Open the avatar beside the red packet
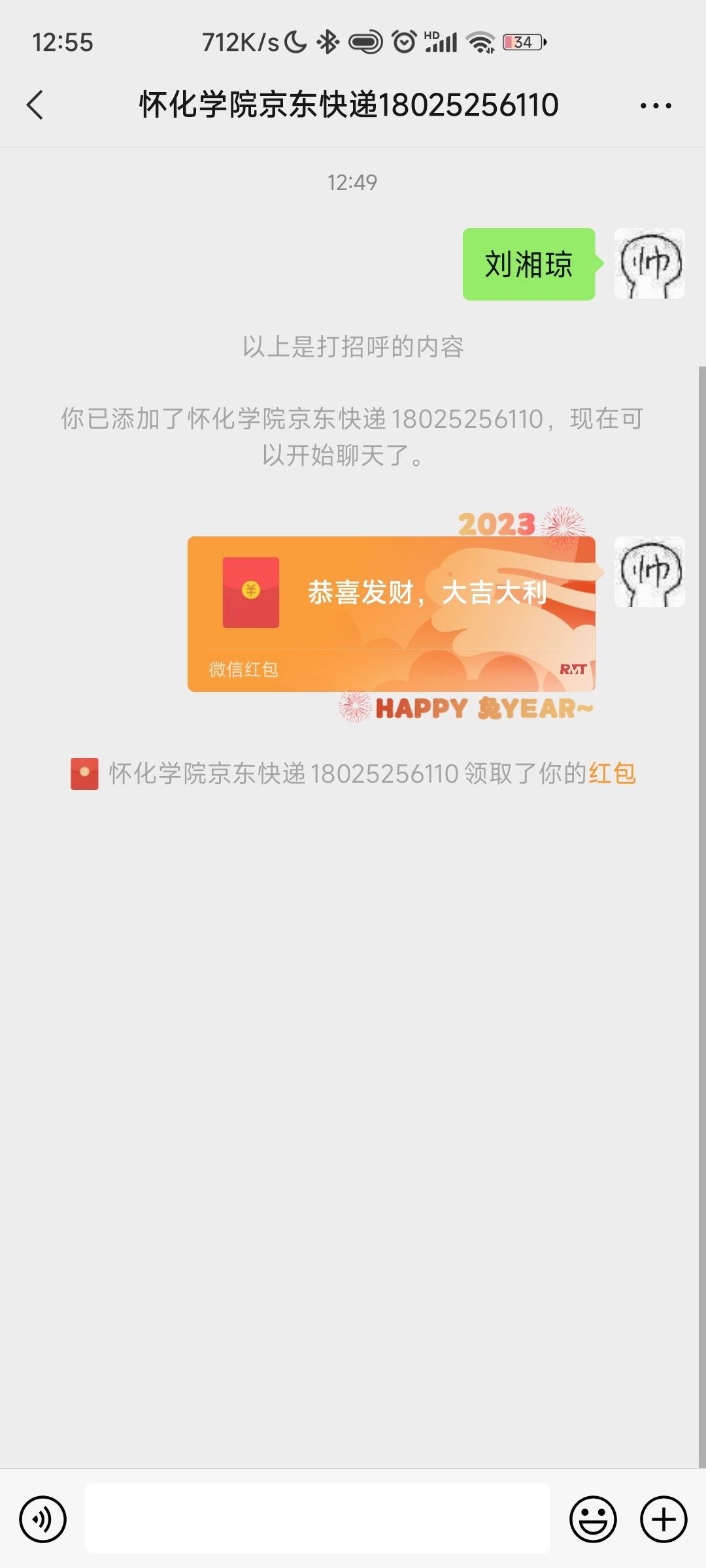This screenshot has height=1568, width=706. click(649, 572)
